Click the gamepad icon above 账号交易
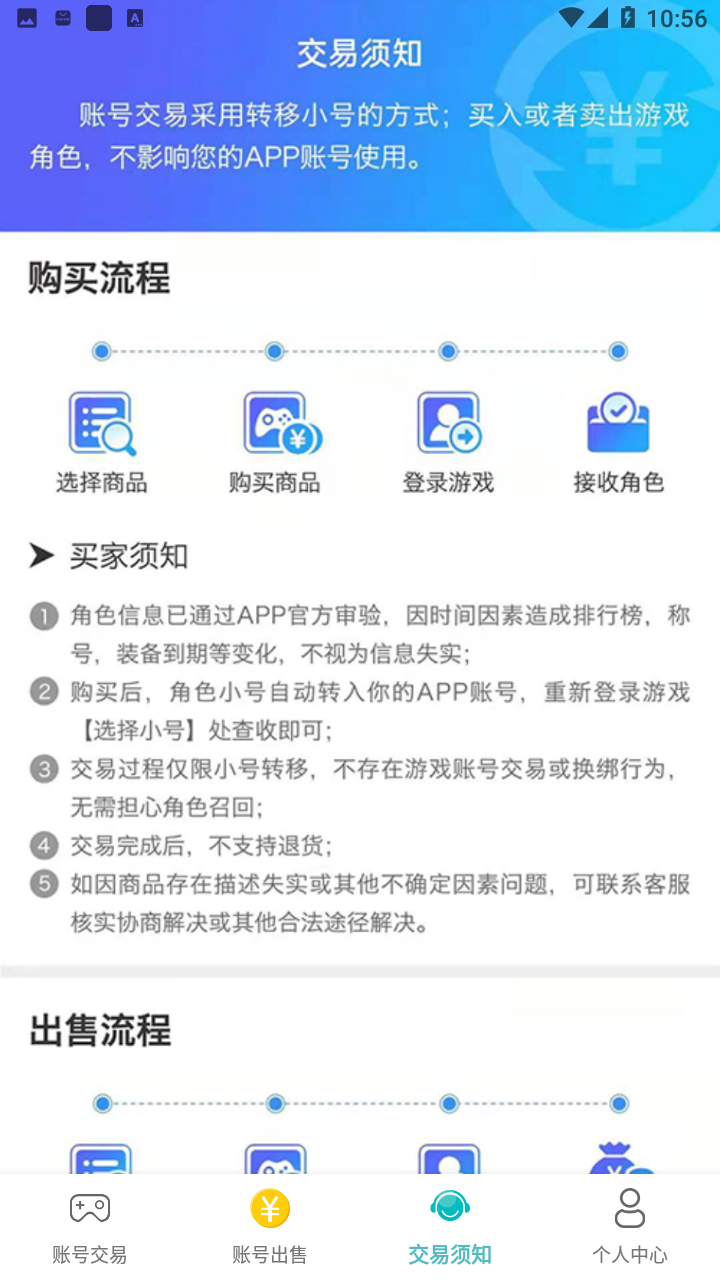Screen dimensions: 720x1280 (x=90, y=1207)
